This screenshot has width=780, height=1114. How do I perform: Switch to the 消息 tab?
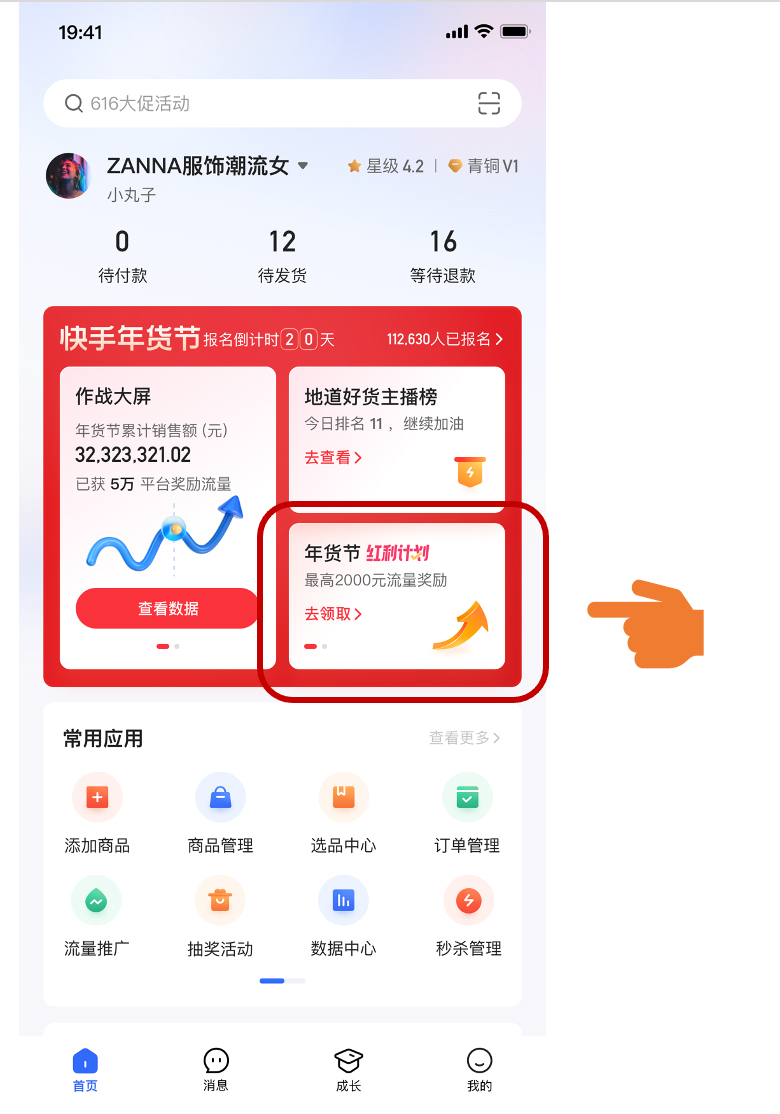216,1069
